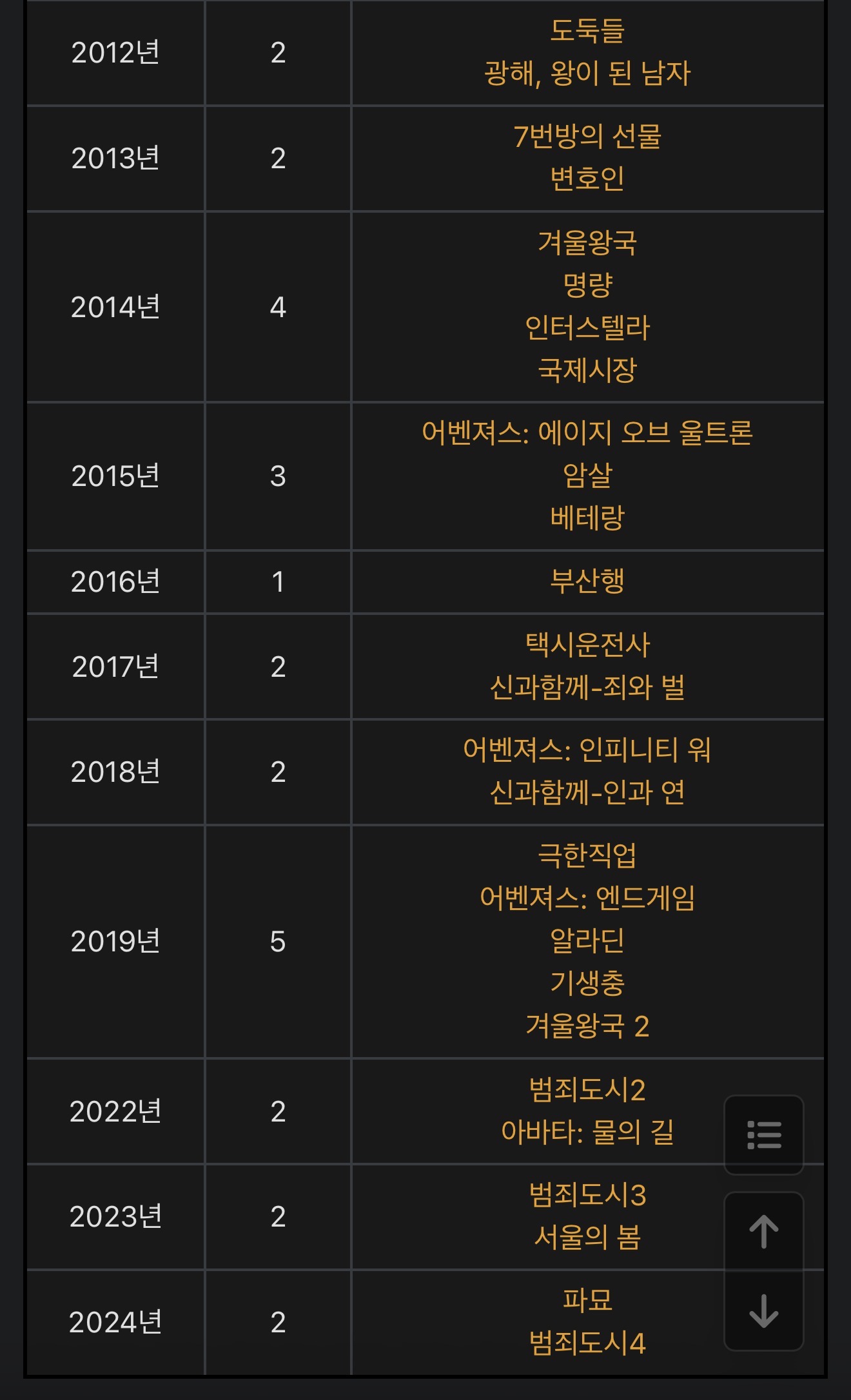Open the 파묘 link
Screen dimensions: 851x1400
click(587, 1300)
